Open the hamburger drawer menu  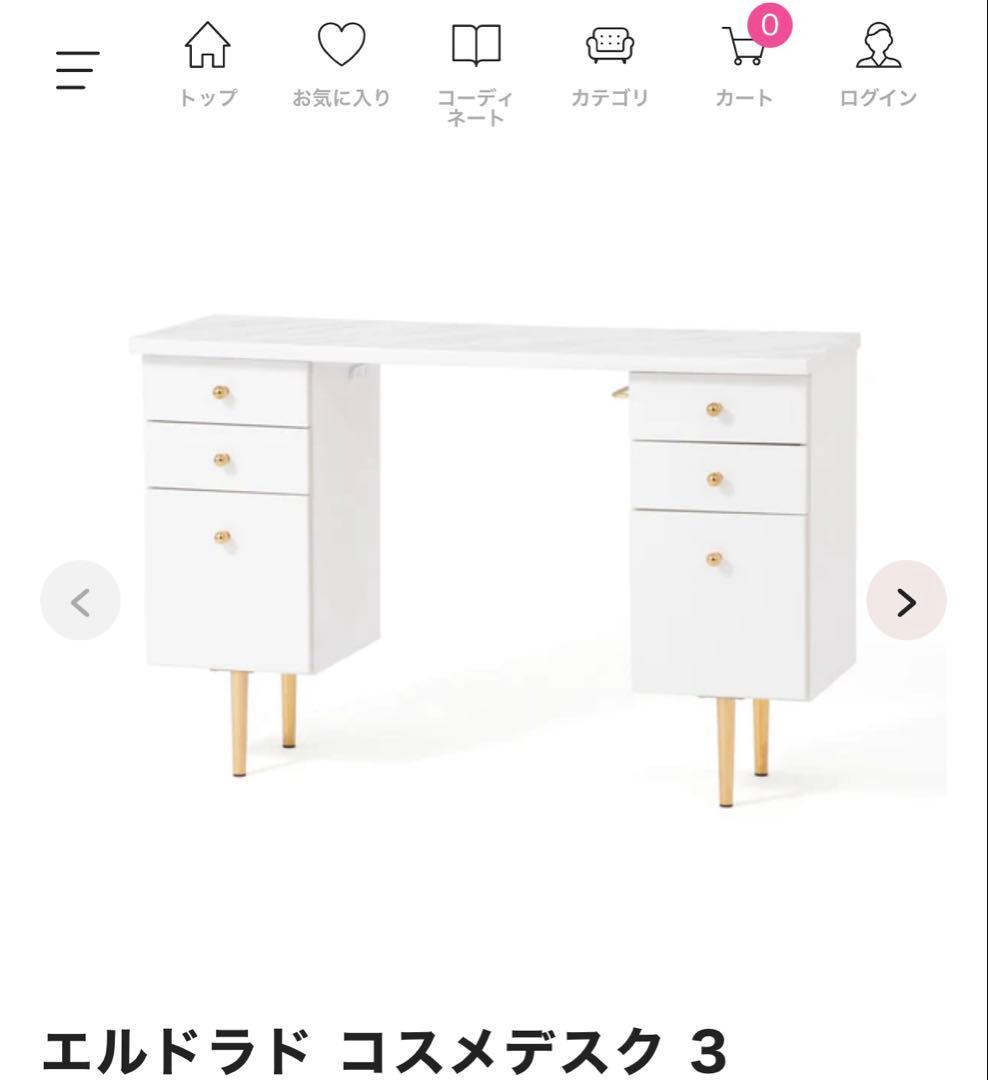[x=77, y=70]
